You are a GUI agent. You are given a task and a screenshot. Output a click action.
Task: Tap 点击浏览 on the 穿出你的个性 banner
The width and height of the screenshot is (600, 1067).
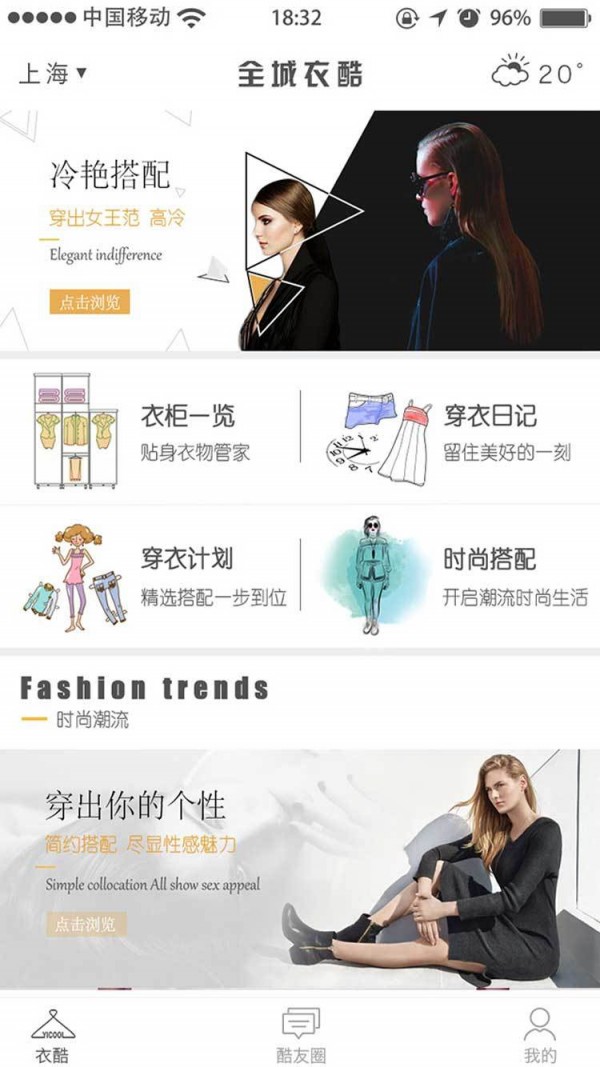85,924
